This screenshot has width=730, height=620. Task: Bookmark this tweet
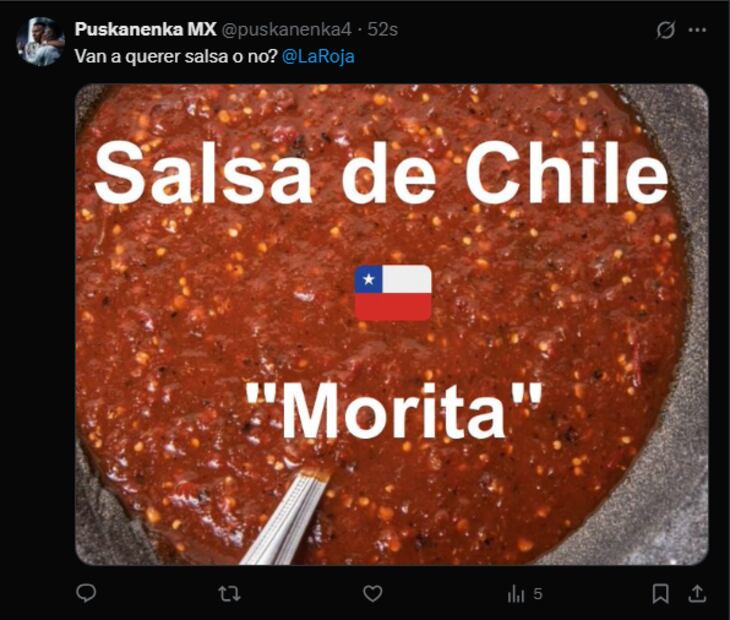[x=660, y=593]
